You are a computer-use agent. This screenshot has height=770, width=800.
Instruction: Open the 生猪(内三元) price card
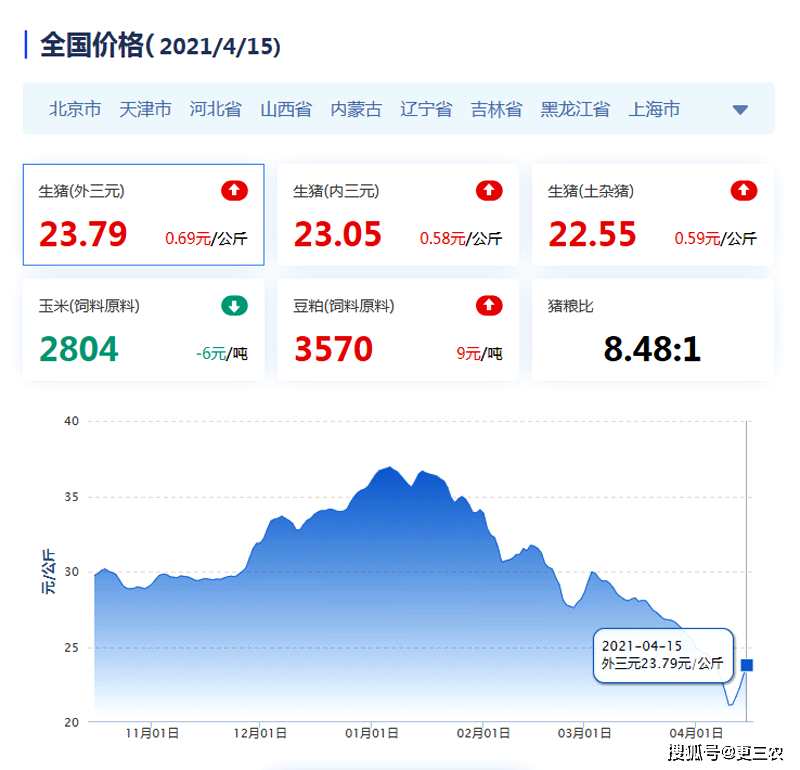[398, 215]
